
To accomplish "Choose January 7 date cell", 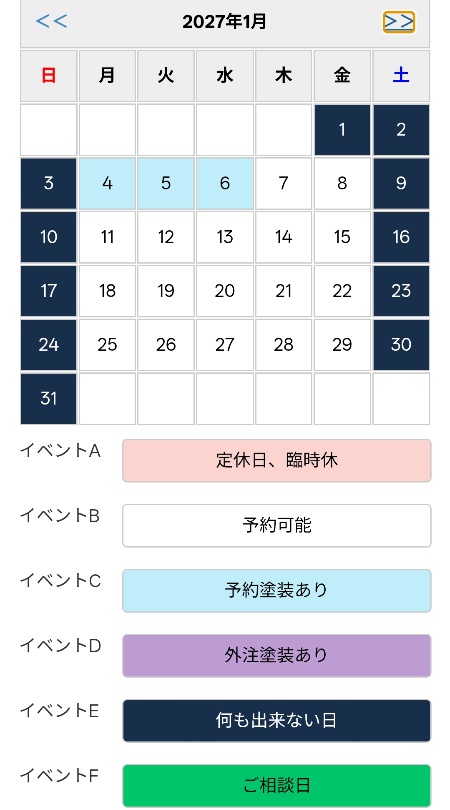I will tap(283, 183).
